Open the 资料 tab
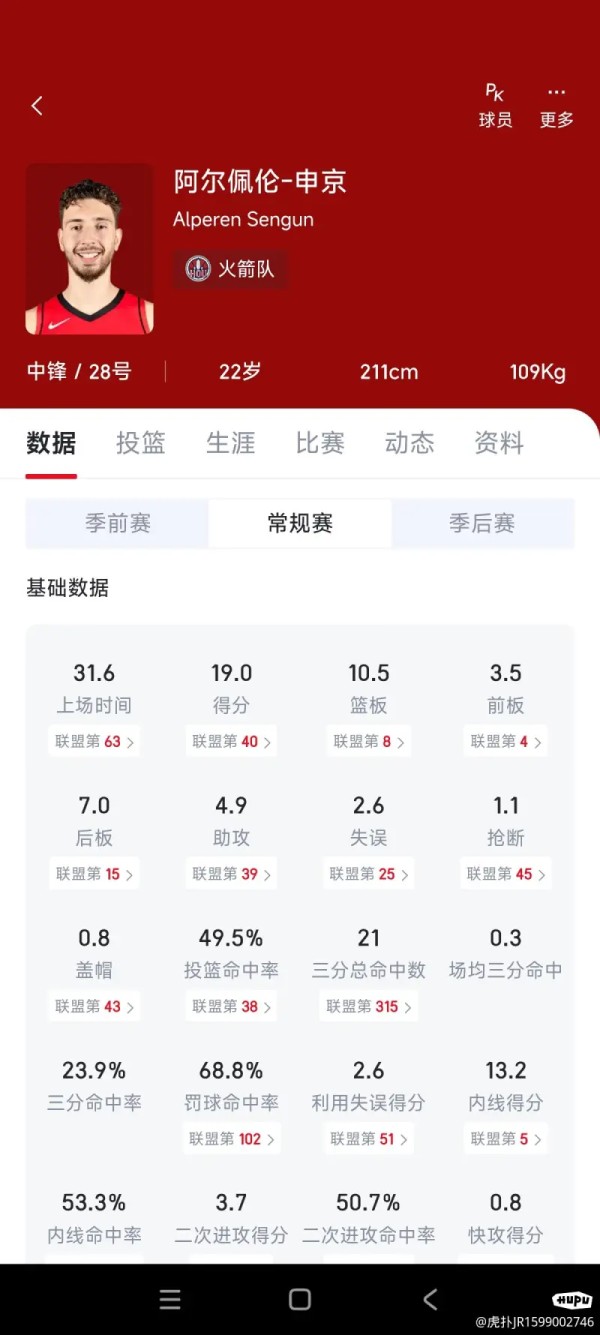 point(499,443)
